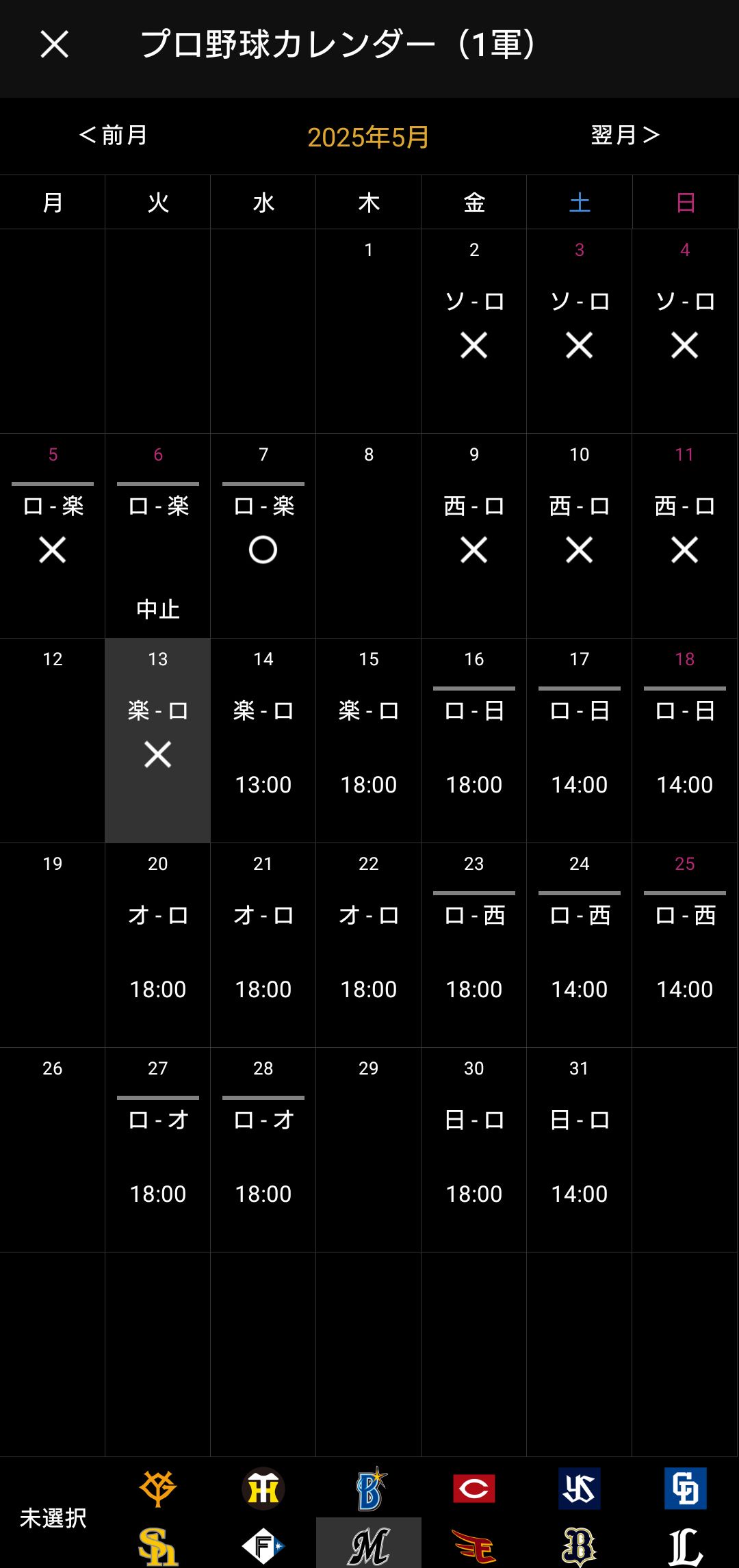
Task: Select the Hanshin Tigers team logo
Action: point(263,1488)
